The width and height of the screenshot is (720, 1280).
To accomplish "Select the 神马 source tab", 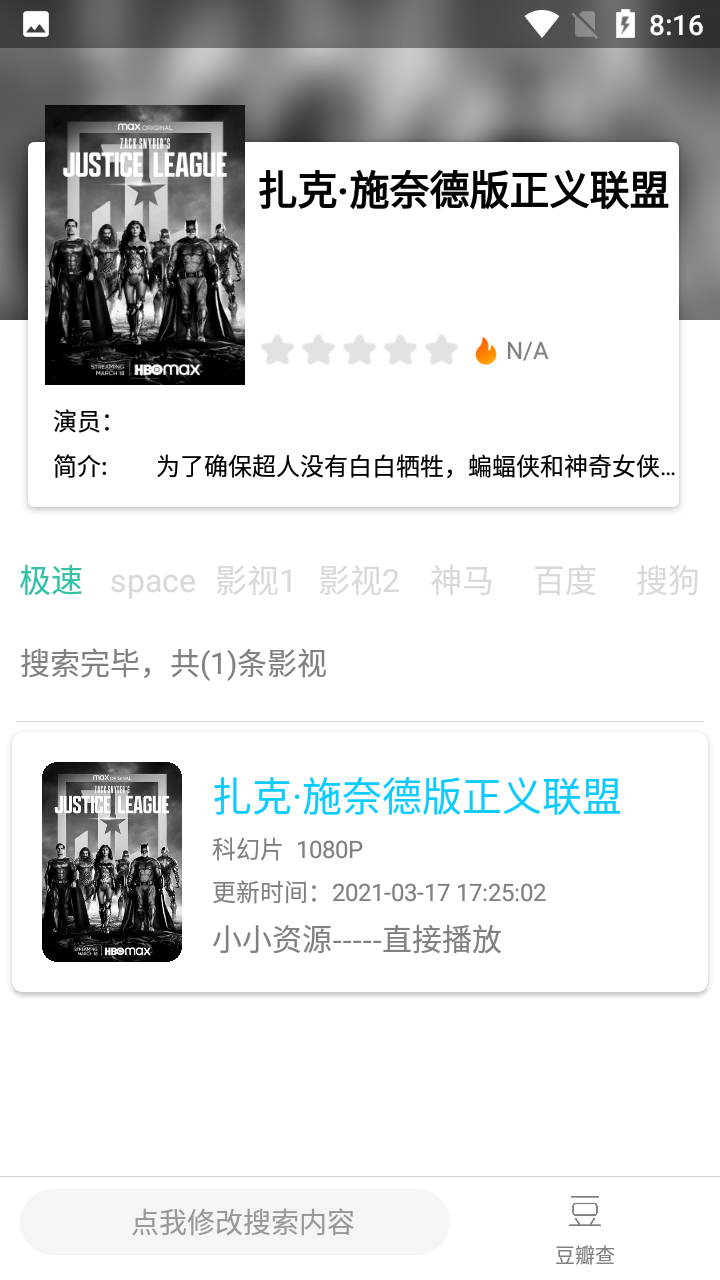I will tap(462, 581).
